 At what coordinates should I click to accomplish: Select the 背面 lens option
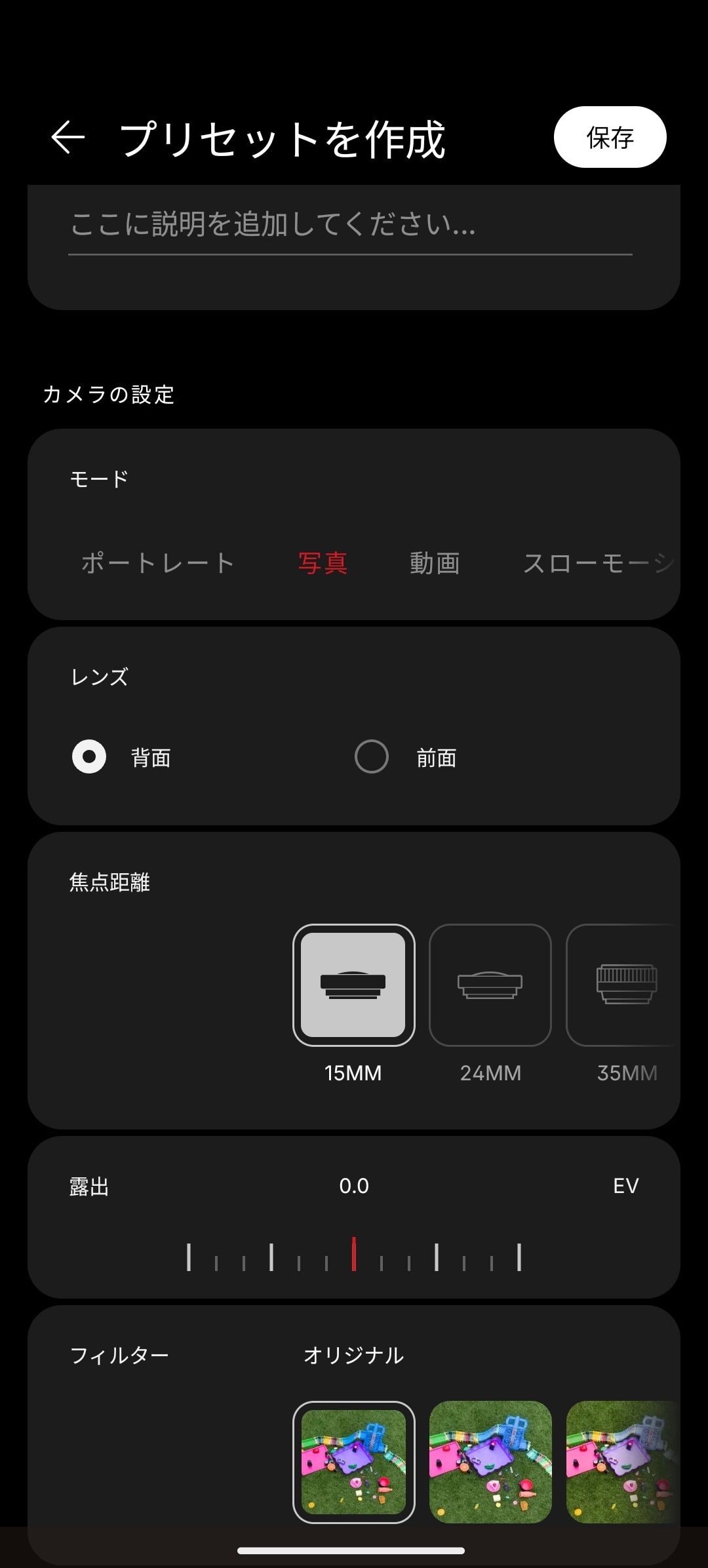(90, 757)
